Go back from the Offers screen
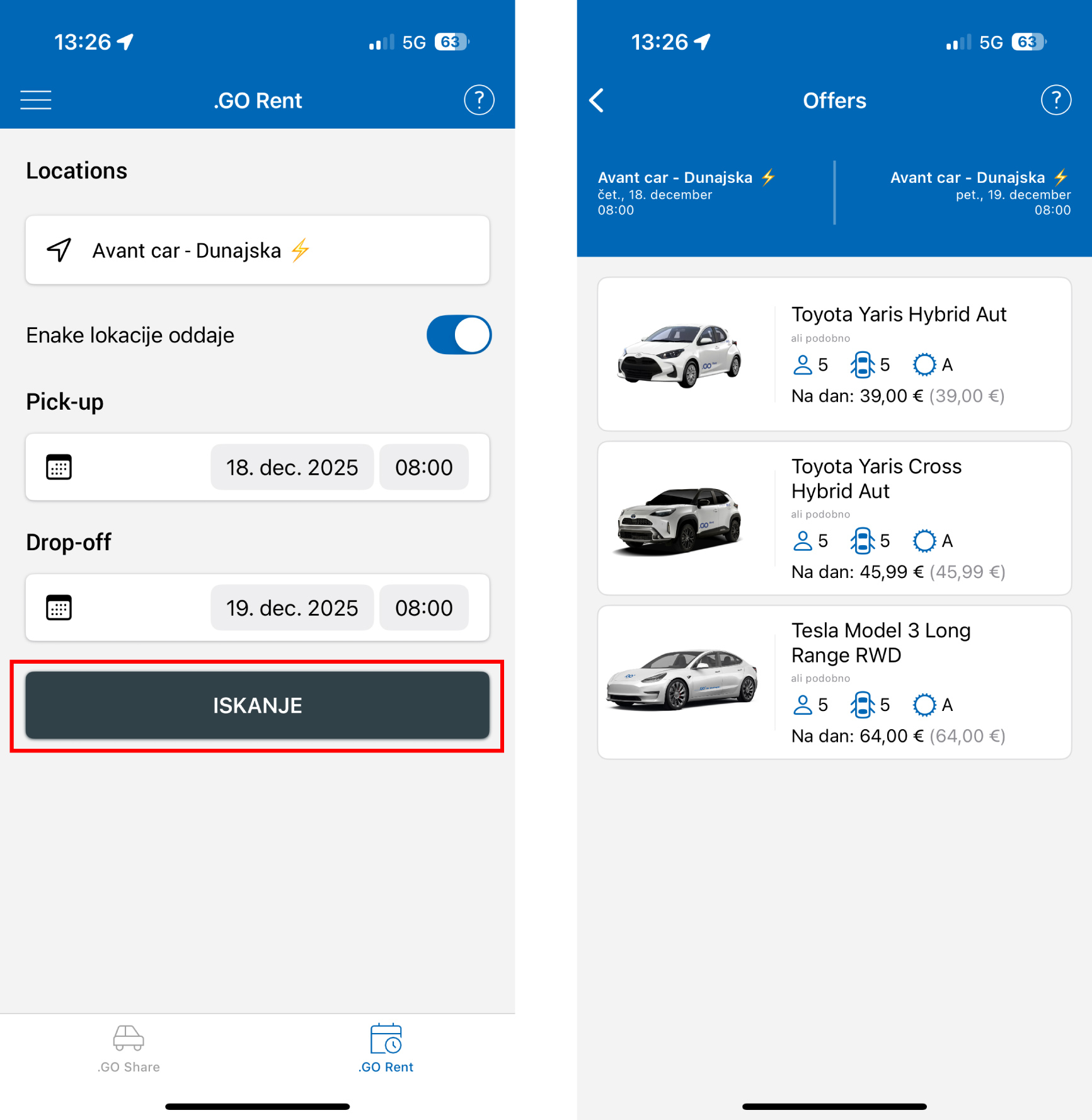The height and width of the screenshot is (1120, 1092). [x=597, y=100]
